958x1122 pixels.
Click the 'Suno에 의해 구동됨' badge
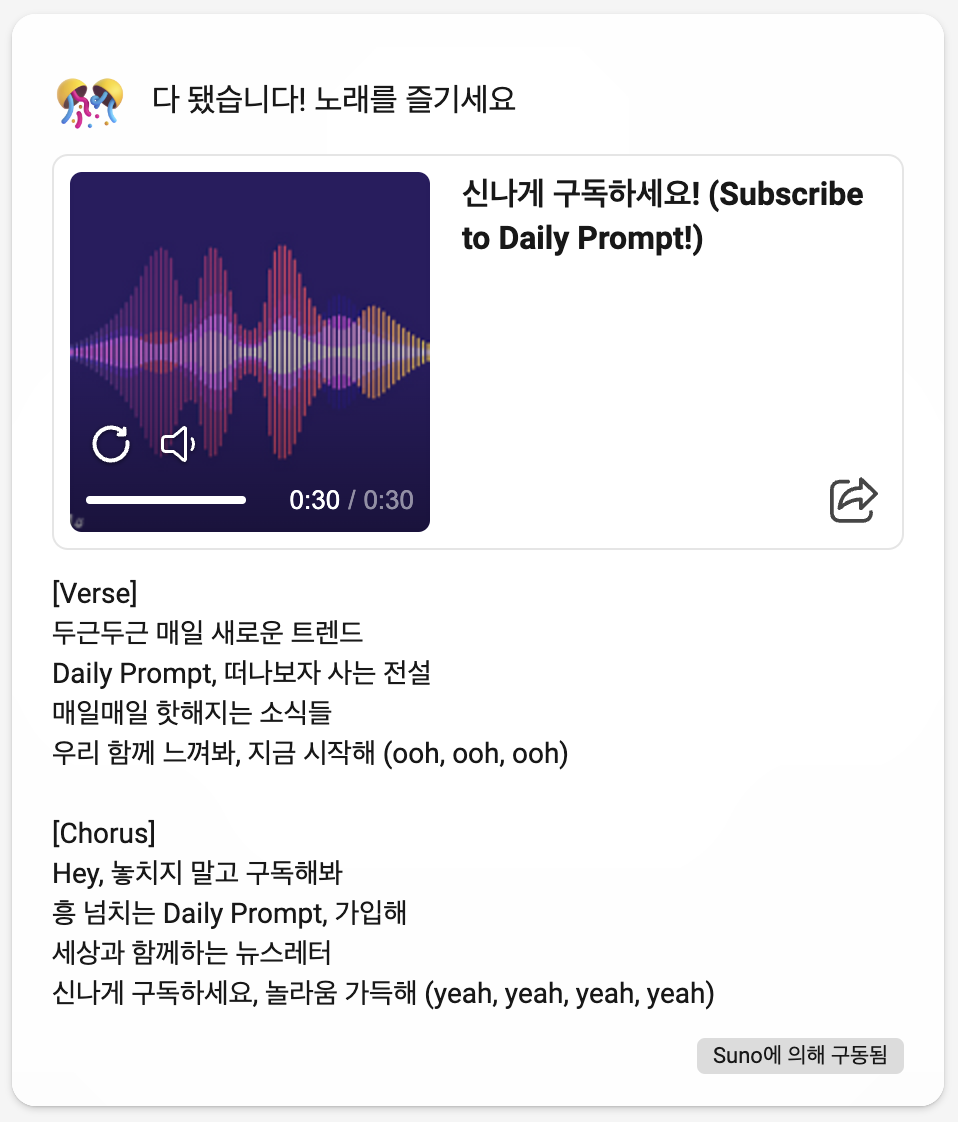click(x=800, y=1056)
